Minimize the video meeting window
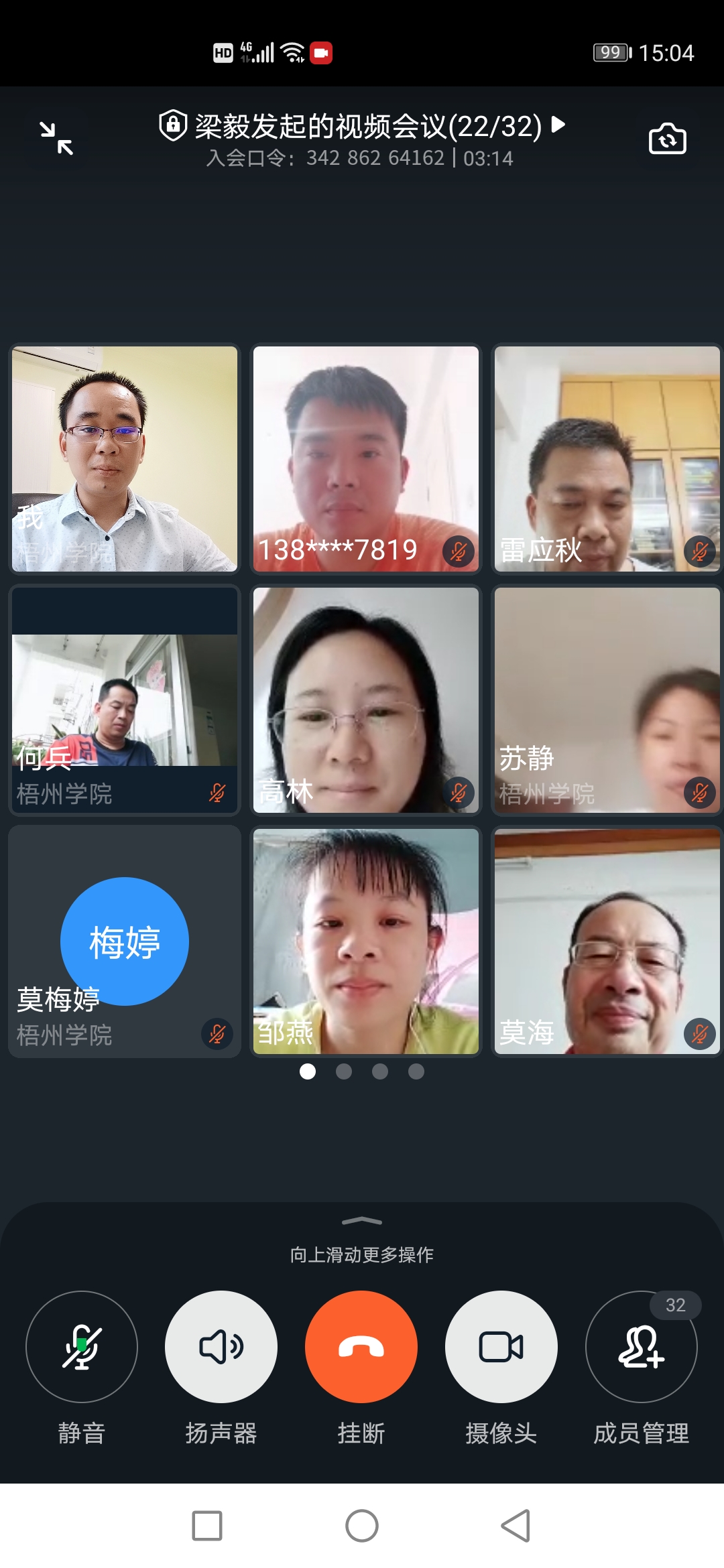 56,139
